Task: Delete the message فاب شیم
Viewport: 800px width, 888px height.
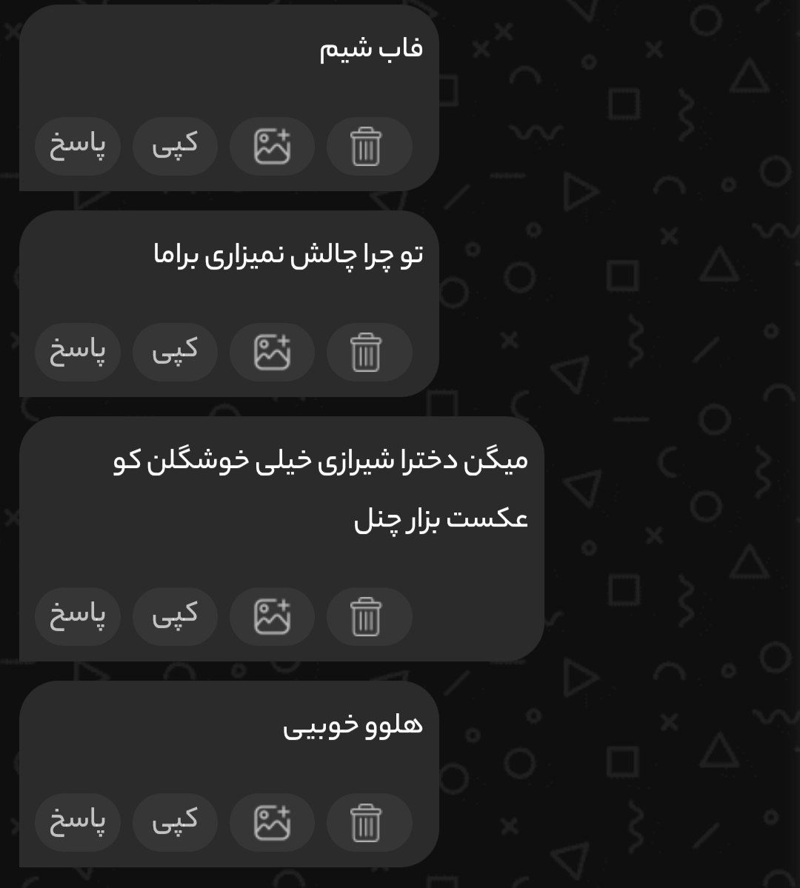Action: pyautogui.click(x=367, y=146)
